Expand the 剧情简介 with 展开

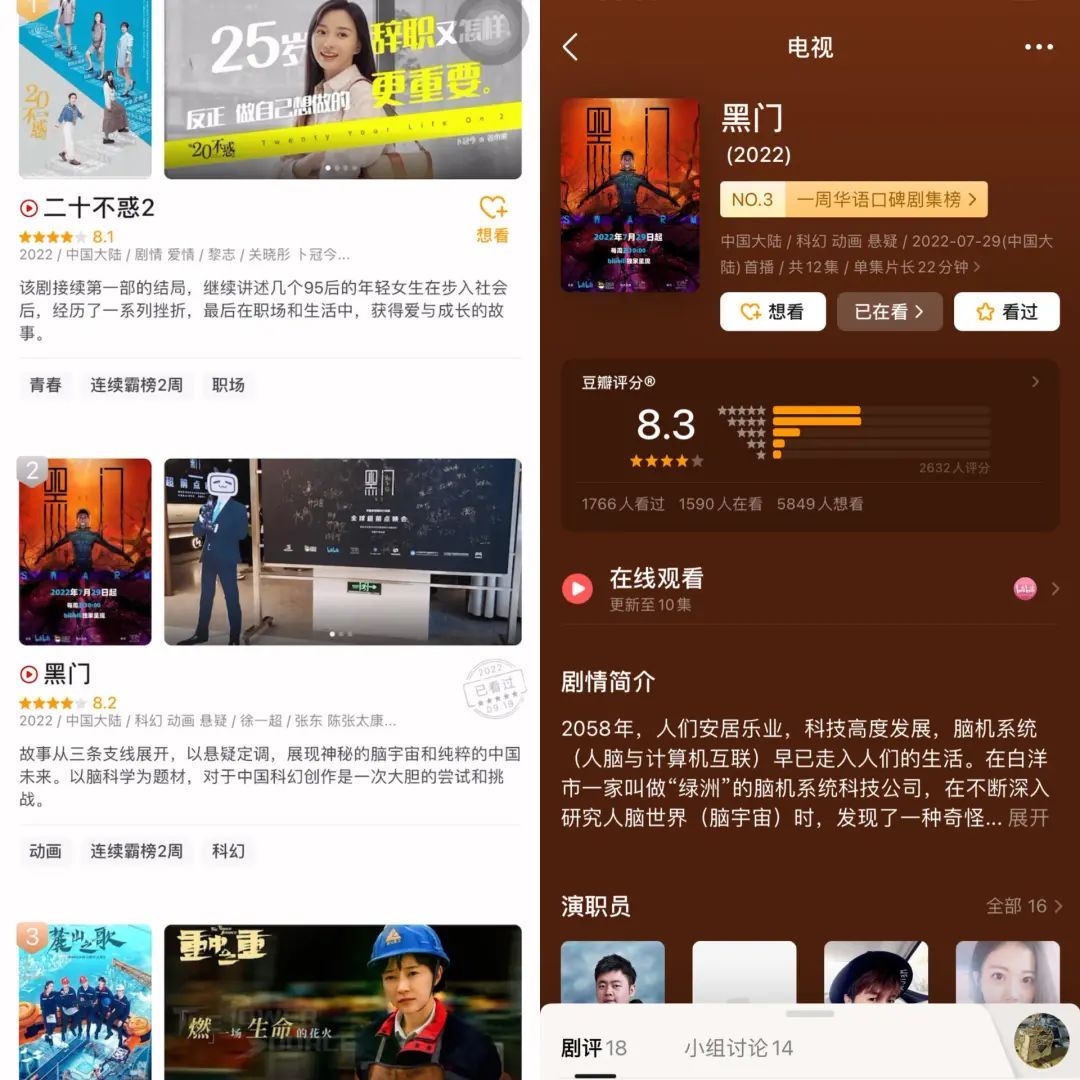1028,817
